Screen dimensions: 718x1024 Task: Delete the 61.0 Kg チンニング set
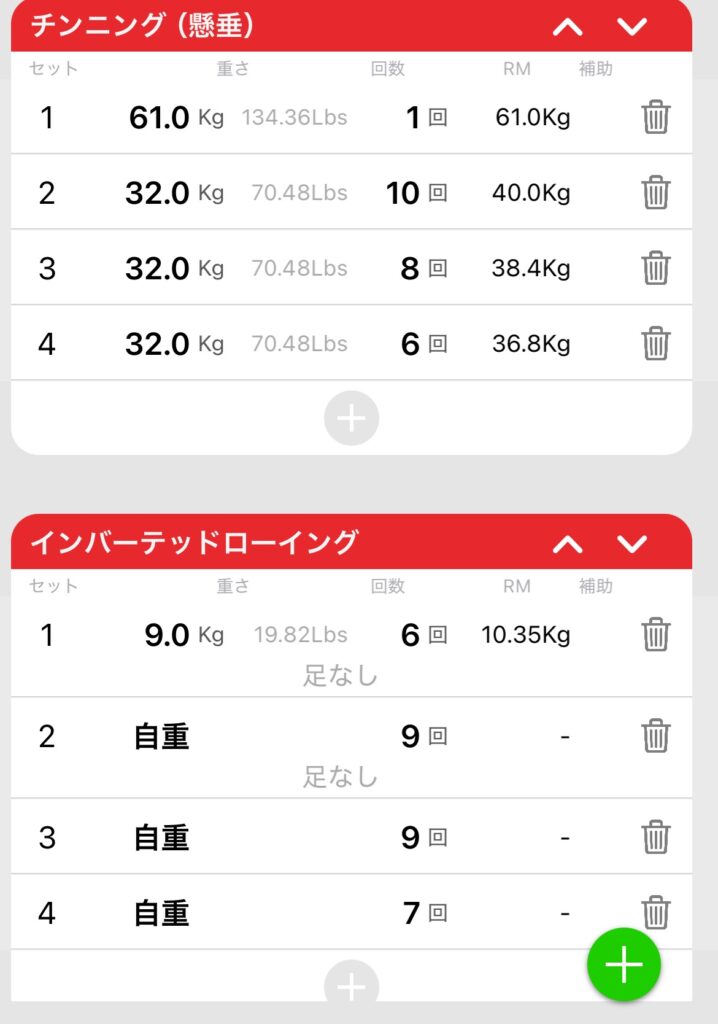coord(656,118)
